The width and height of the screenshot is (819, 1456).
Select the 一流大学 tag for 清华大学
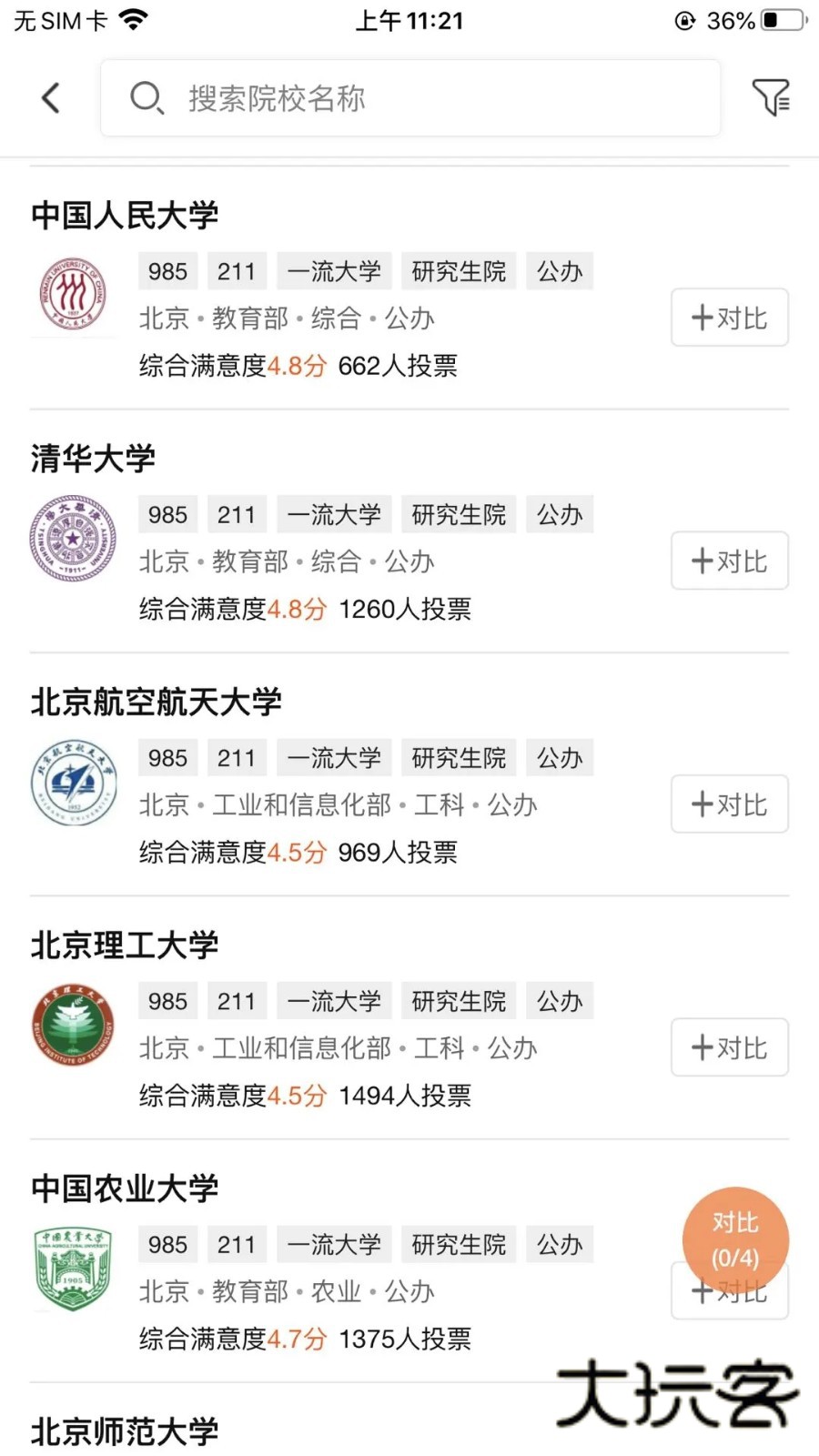click(x=334, y=514)
